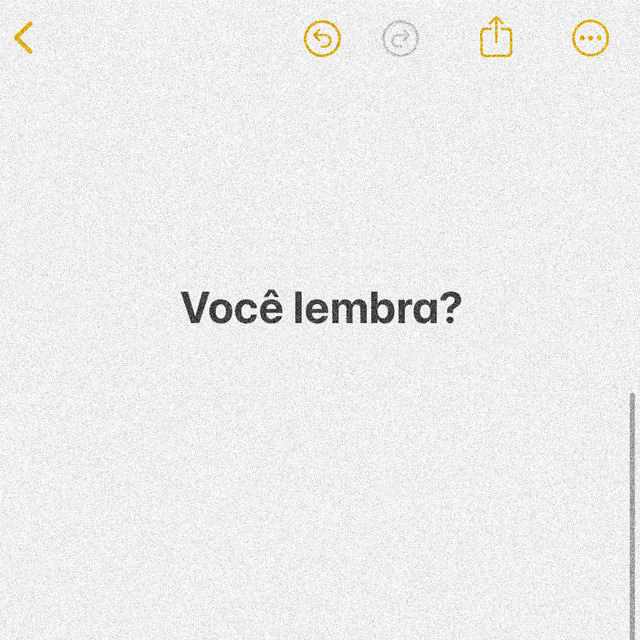640x640 pixels.
Task: Go back to the notes list
Action: click(24, 39)
